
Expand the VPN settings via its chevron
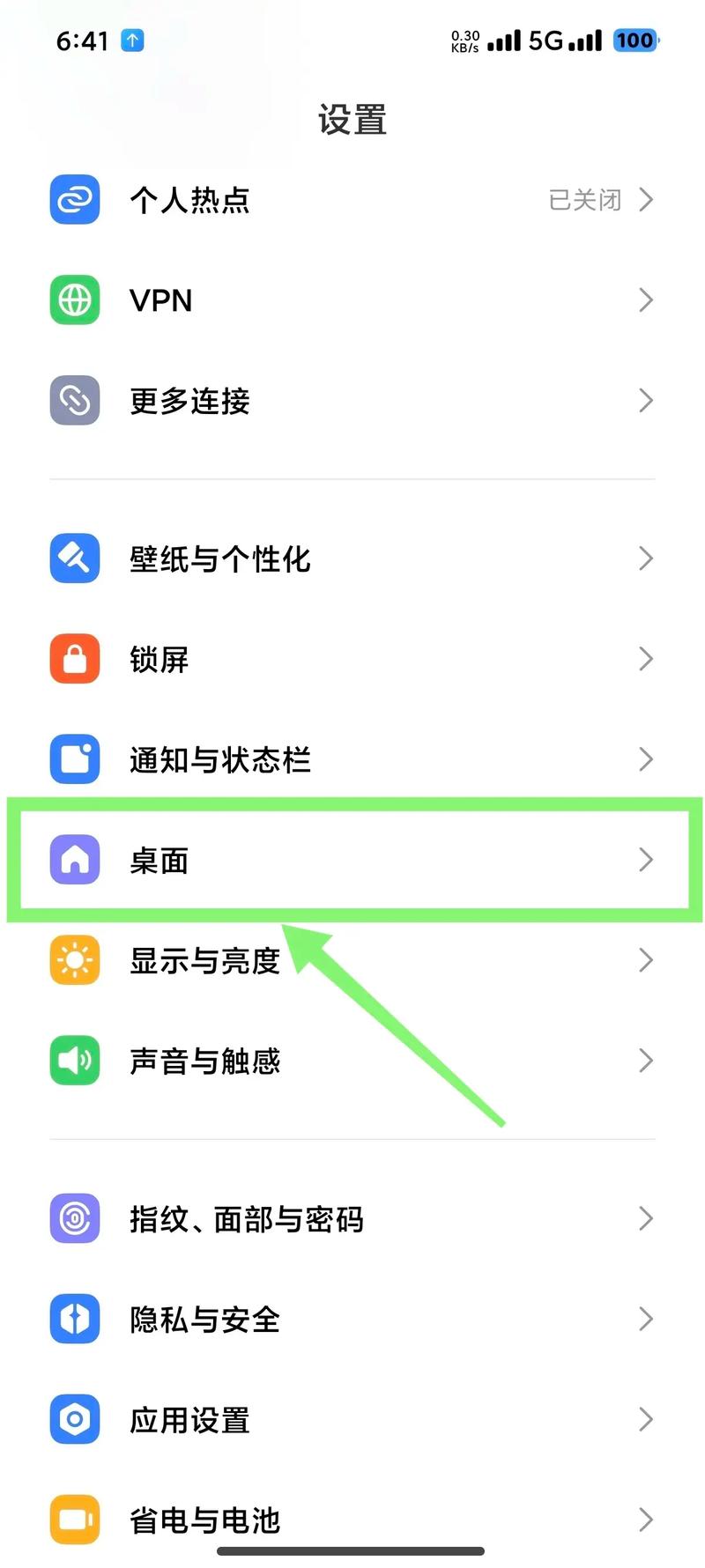click(646, 300)
